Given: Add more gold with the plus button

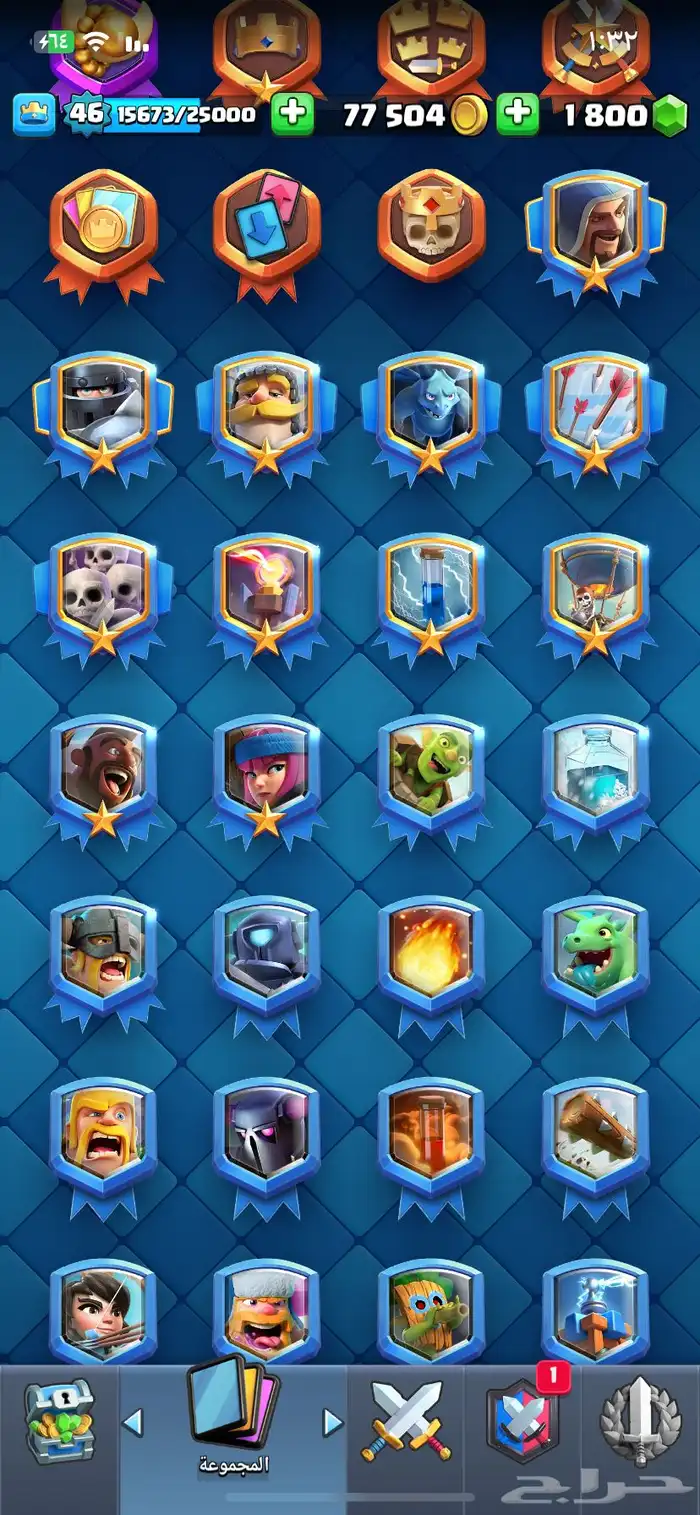Looking at the screenshot, I should coord(292,114).
